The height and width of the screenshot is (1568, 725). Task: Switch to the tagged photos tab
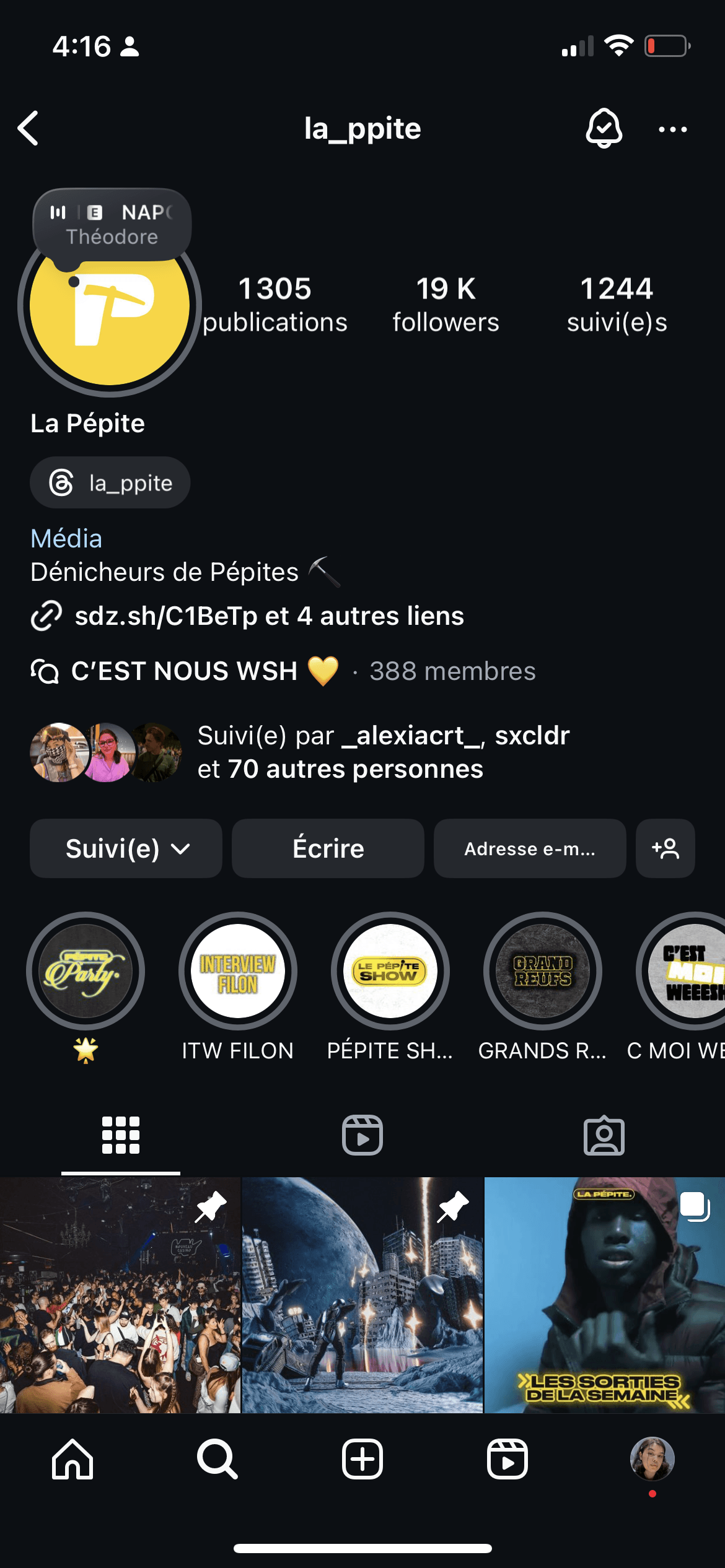[x=604, y=1136]
